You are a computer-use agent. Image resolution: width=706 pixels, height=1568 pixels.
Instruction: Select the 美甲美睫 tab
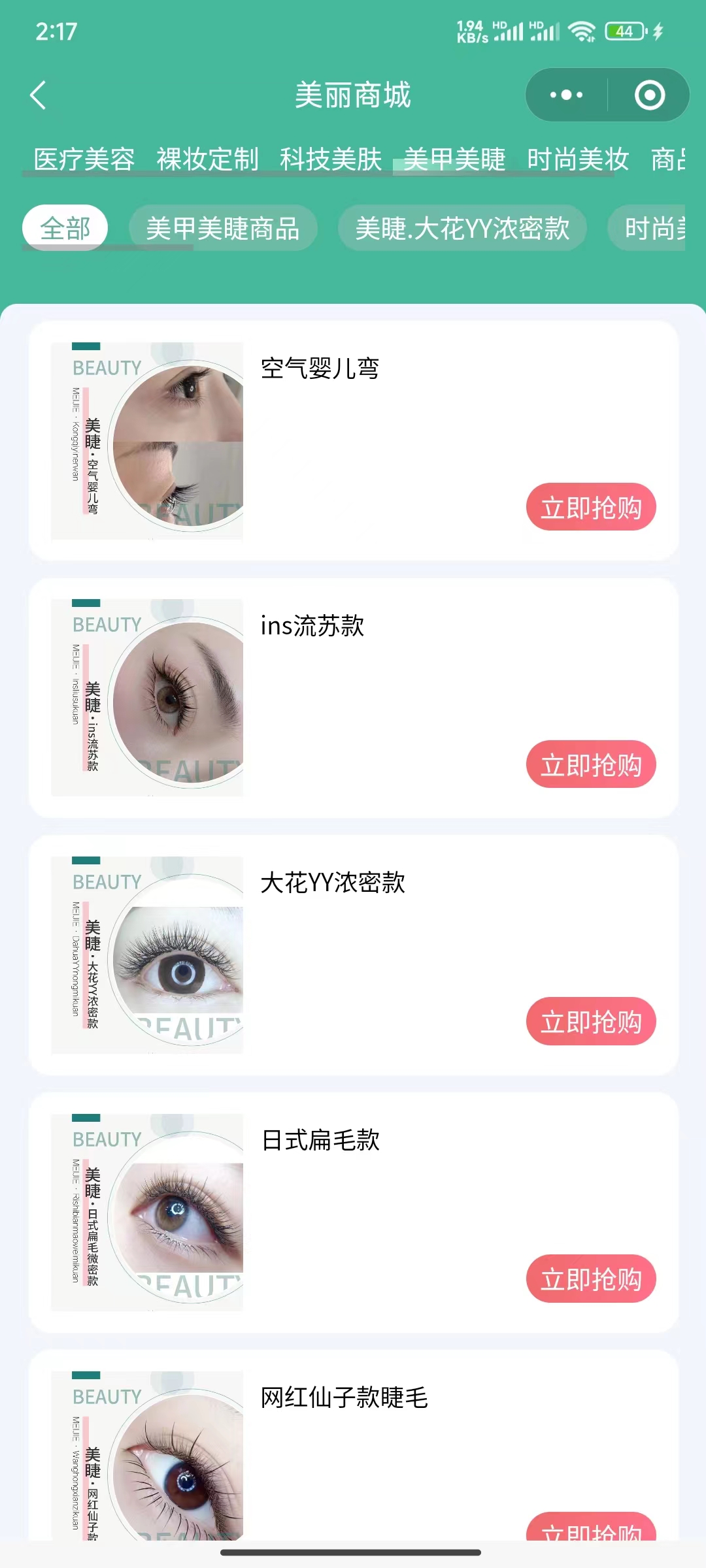tap(454, 159)
